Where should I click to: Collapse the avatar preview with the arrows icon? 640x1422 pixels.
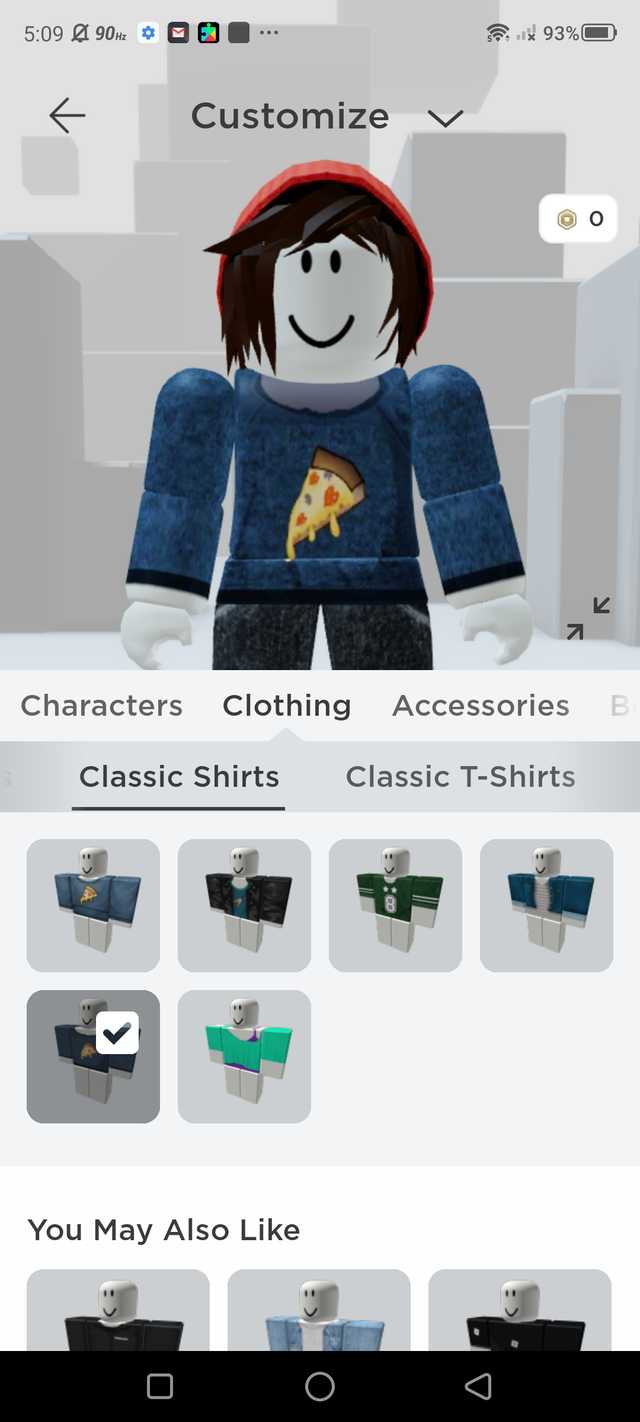pos(588,618)
